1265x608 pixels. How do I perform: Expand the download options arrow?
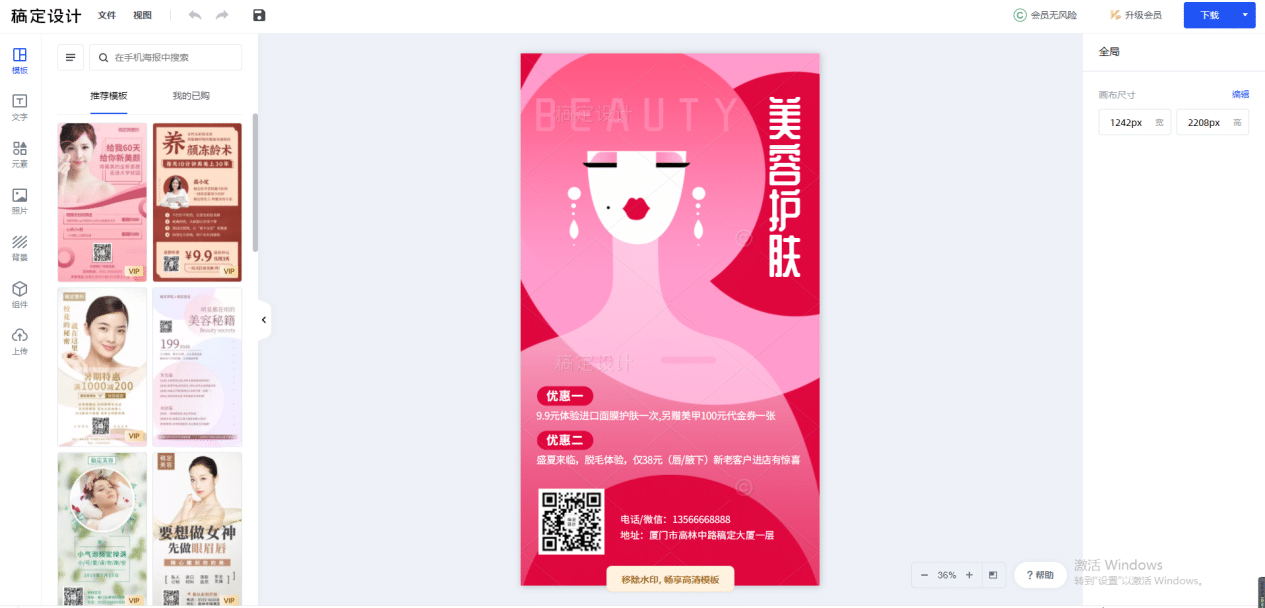click(x=1245, y=15)
